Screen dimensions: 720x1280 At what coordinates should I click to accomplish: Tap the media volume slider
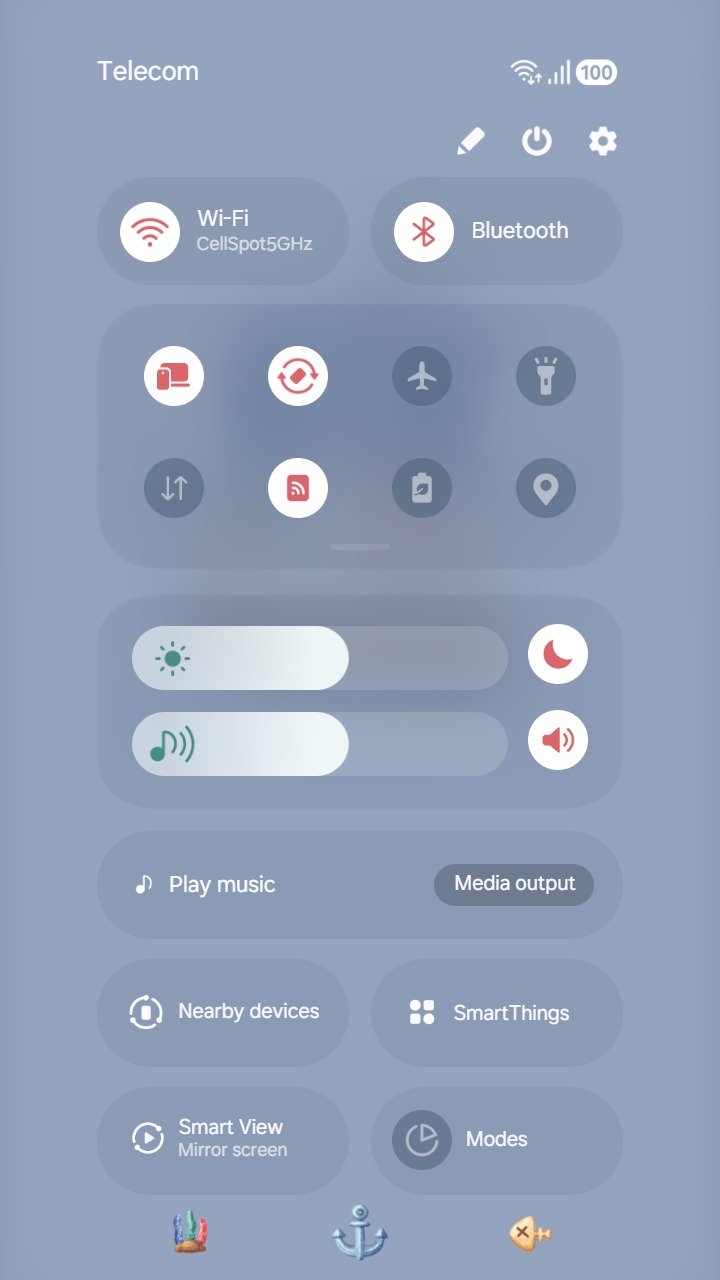coord(320,744)
